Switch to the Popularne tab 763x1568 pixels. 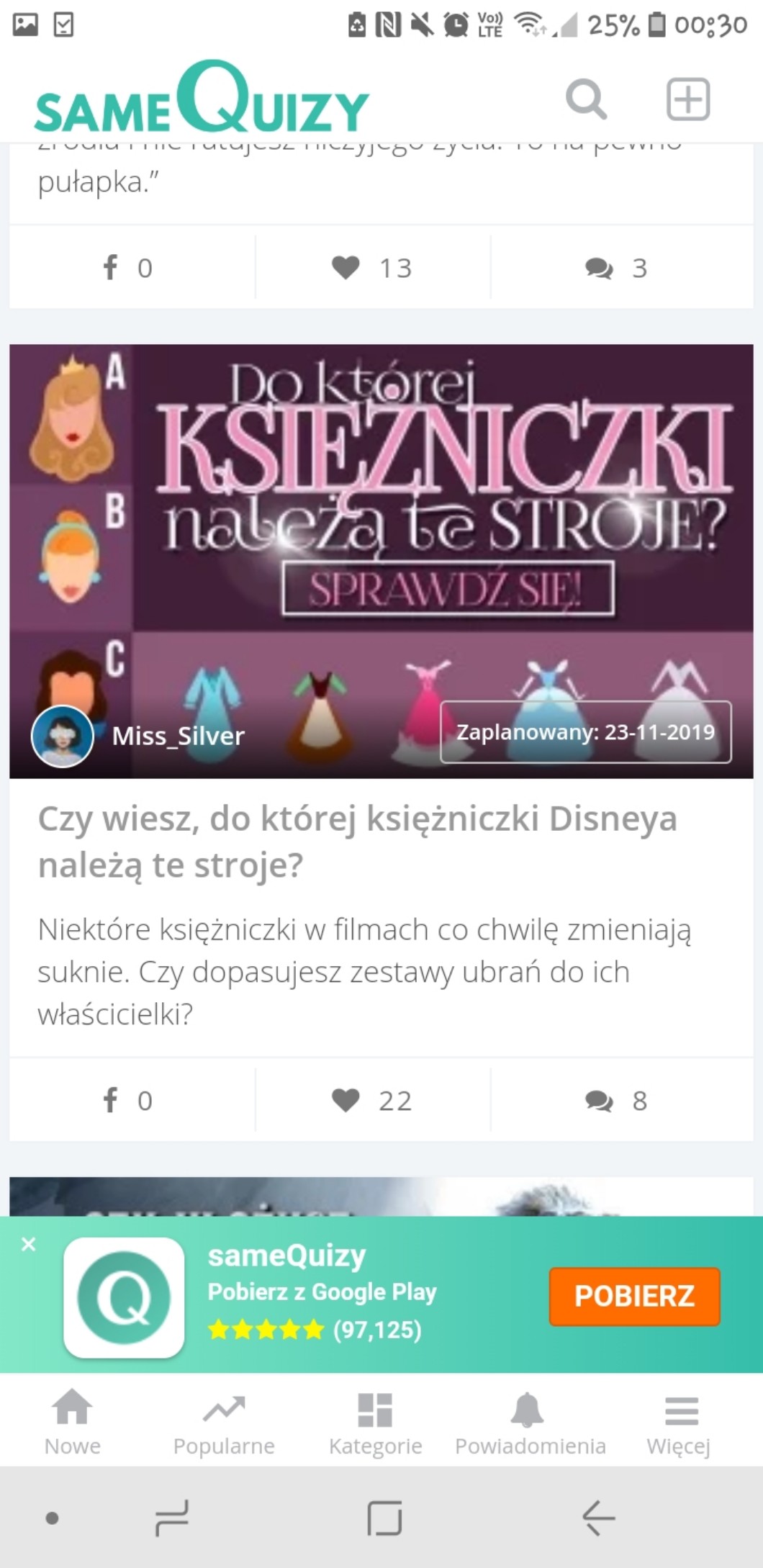click(224, 1423)
